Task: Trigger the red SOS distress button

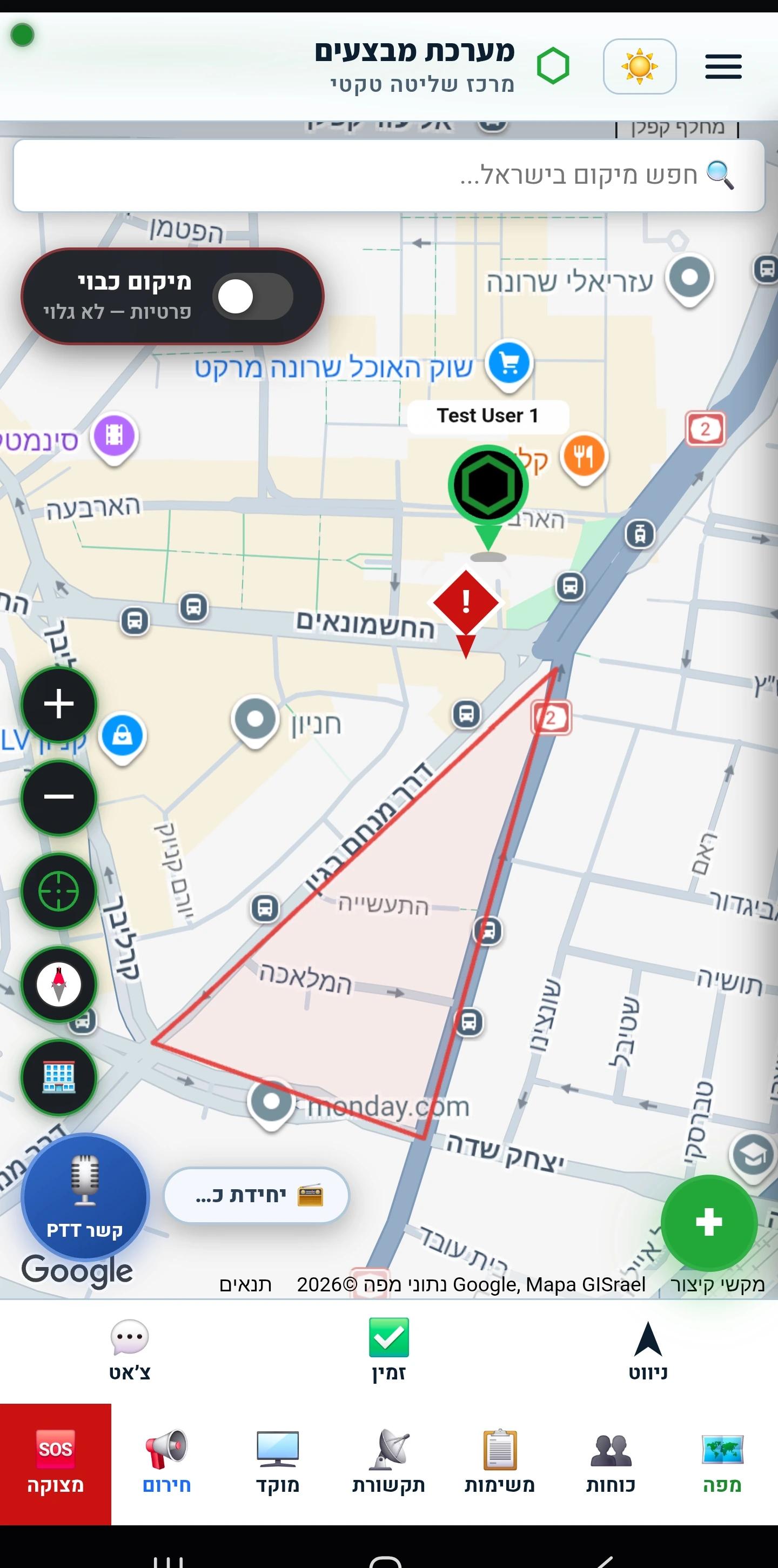Action: pyautogui.click(x=56, y=1464)
